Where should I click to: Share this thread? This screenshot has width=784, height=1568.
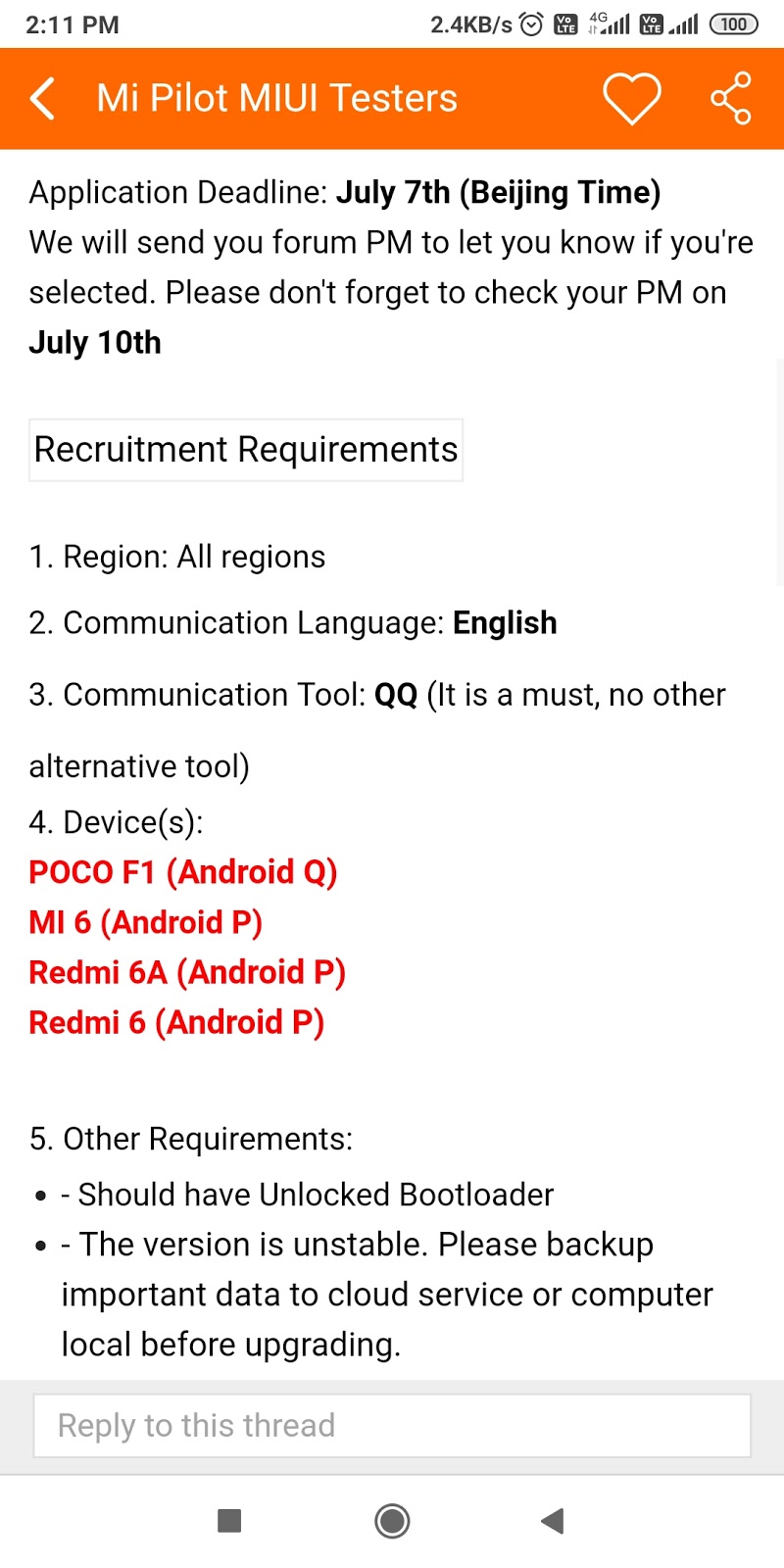731,98
